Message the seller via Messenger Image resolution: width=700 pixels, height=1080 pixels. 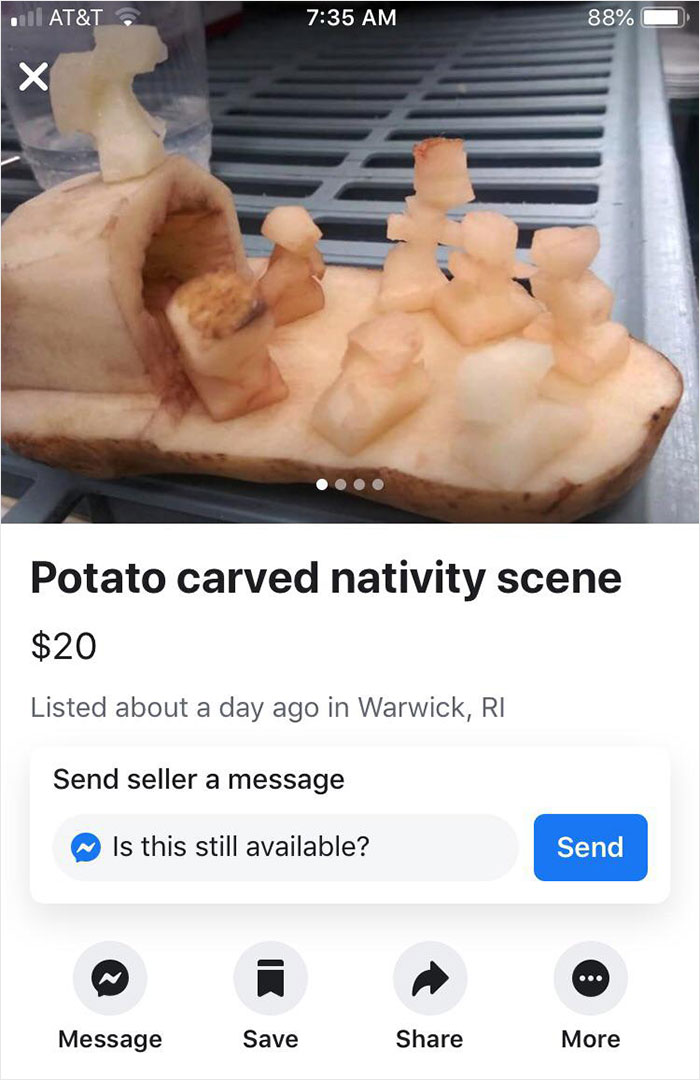coord(110,979)
